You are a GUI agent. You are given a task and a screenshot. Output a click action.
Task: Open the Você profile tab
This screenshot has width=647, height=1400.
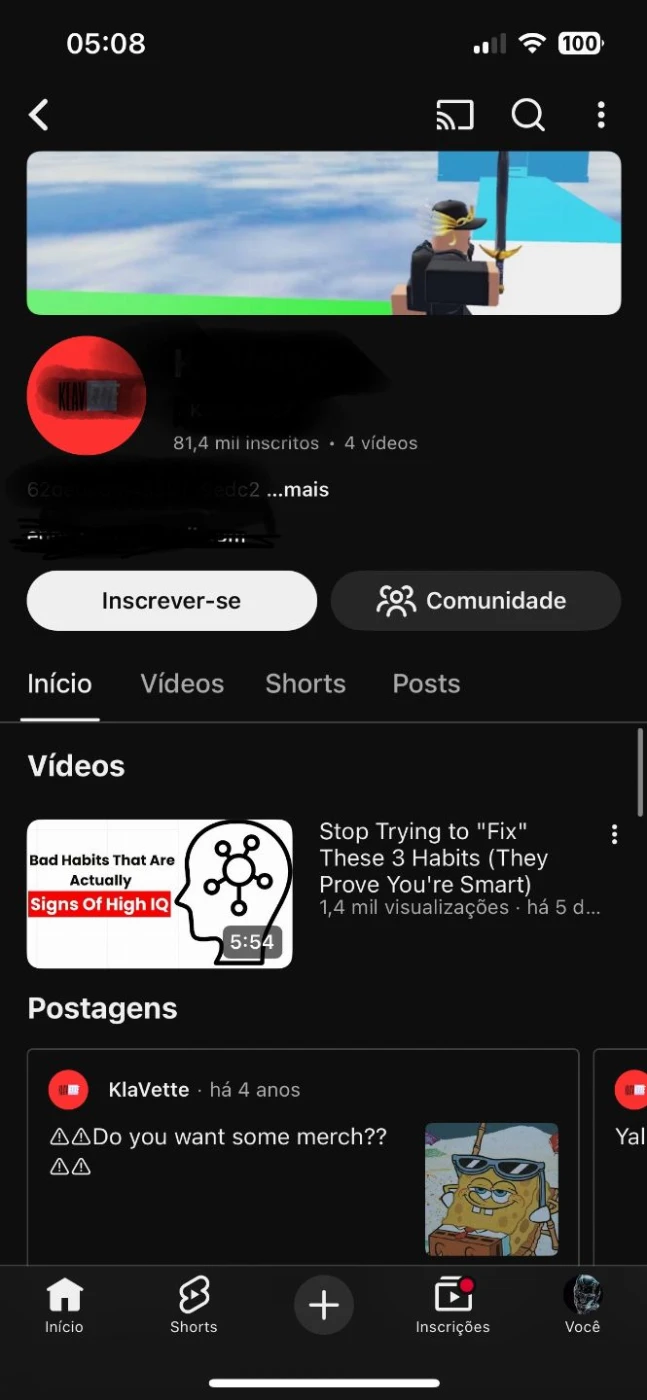pos(582,1306)
